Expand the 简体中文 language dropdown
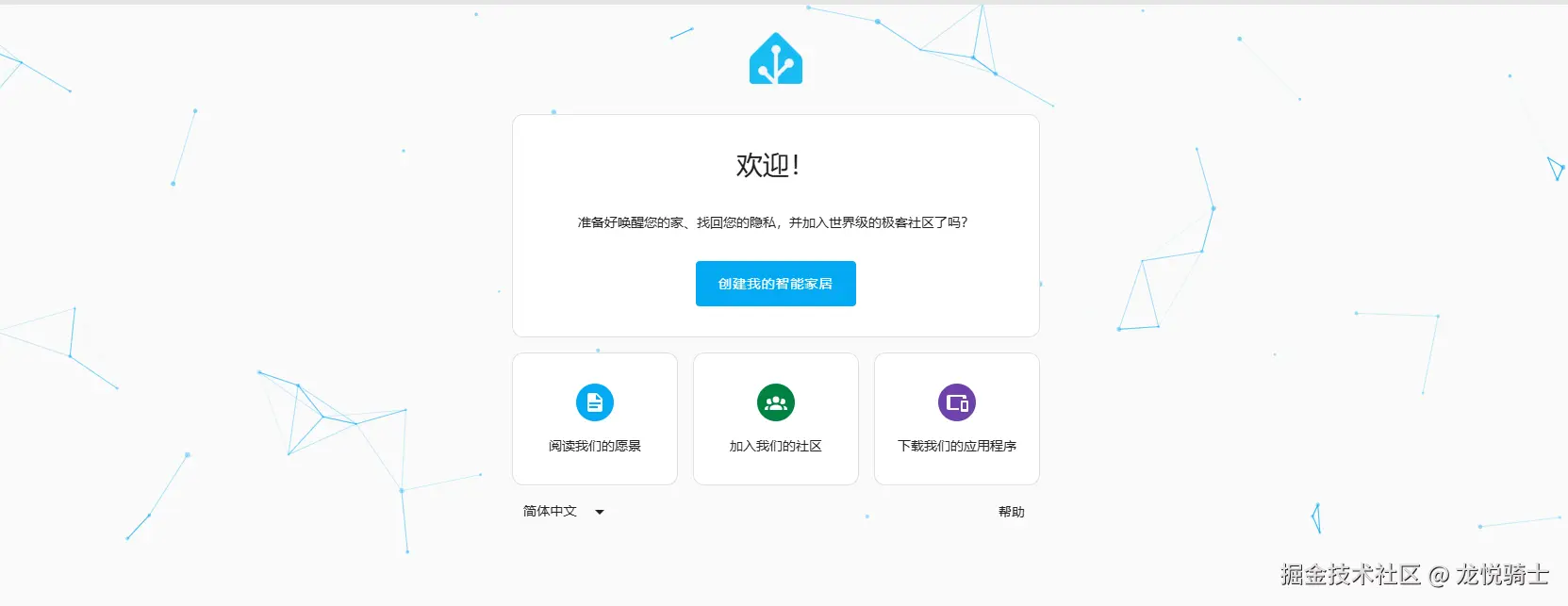Image resolution: width=1568 pixels, height=606 pixels. 564,512
